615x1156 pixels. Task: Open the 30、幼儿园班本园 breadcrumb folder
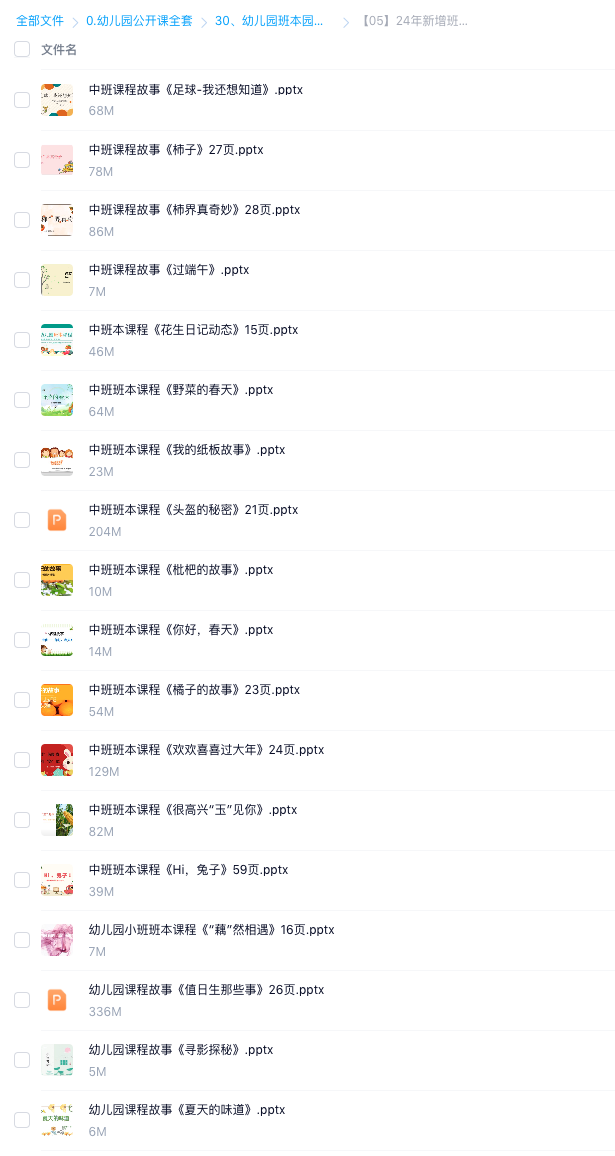pos(269,21)
